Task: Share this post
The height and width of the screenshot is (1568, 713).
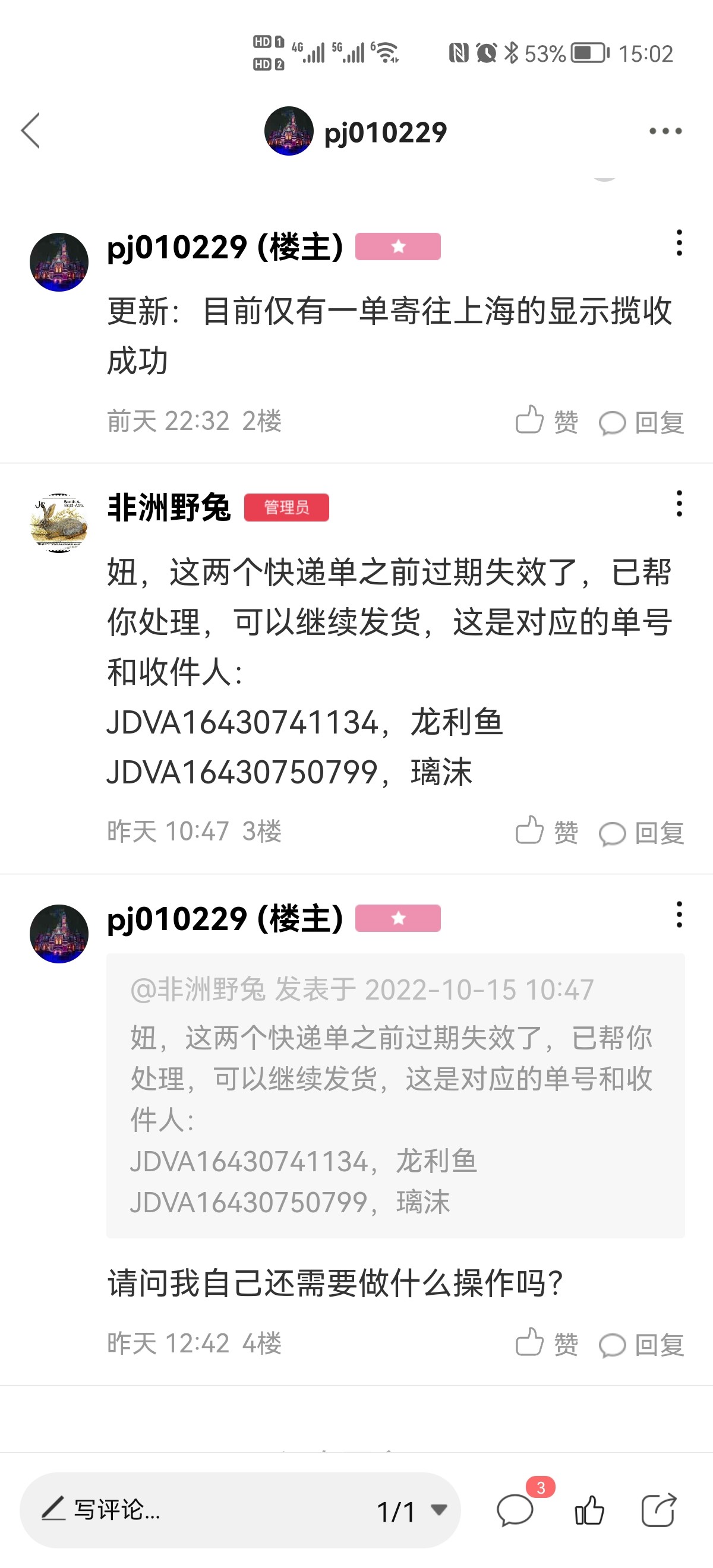Action: (x=659, y=1510)
